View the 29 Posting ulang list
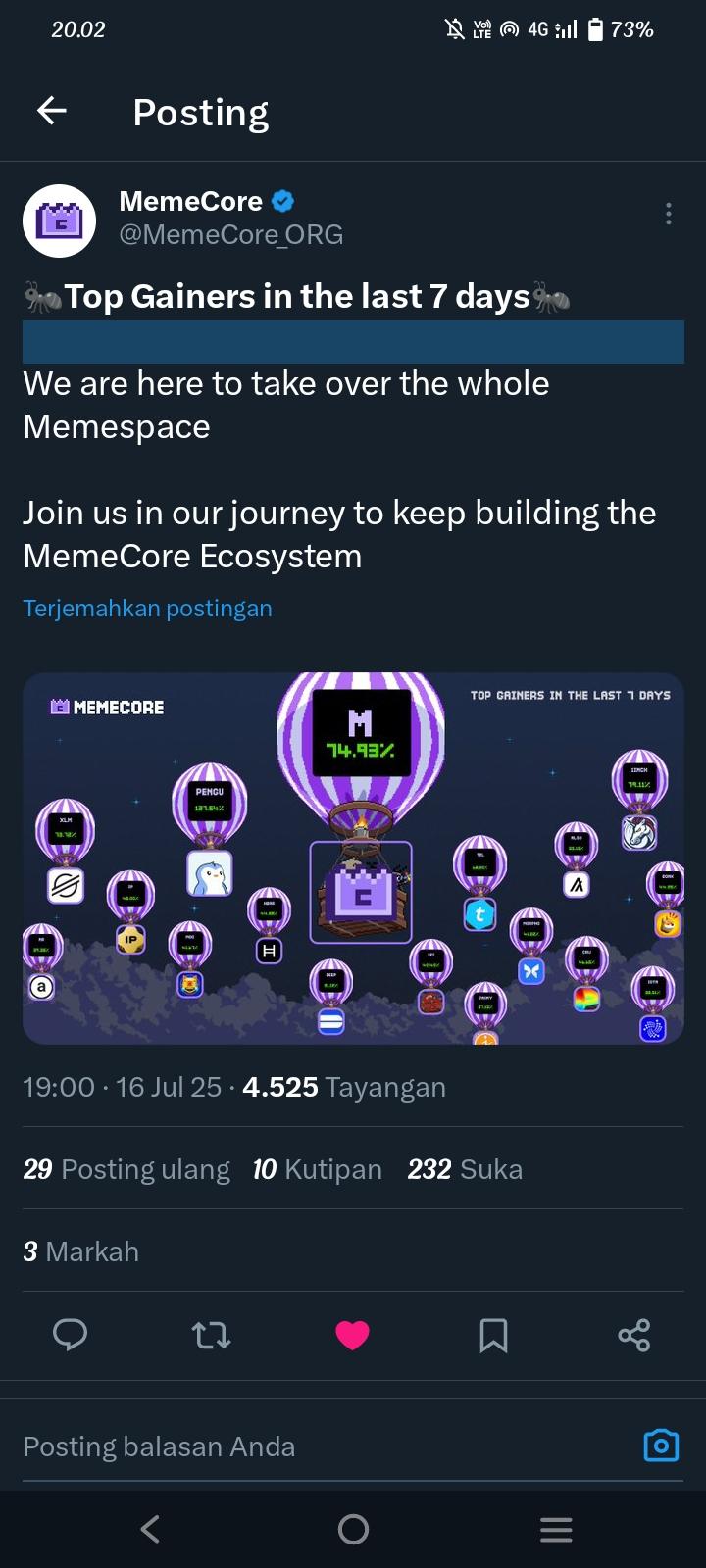Viewport: 706px width, 1568px height. click(126, 1169)
